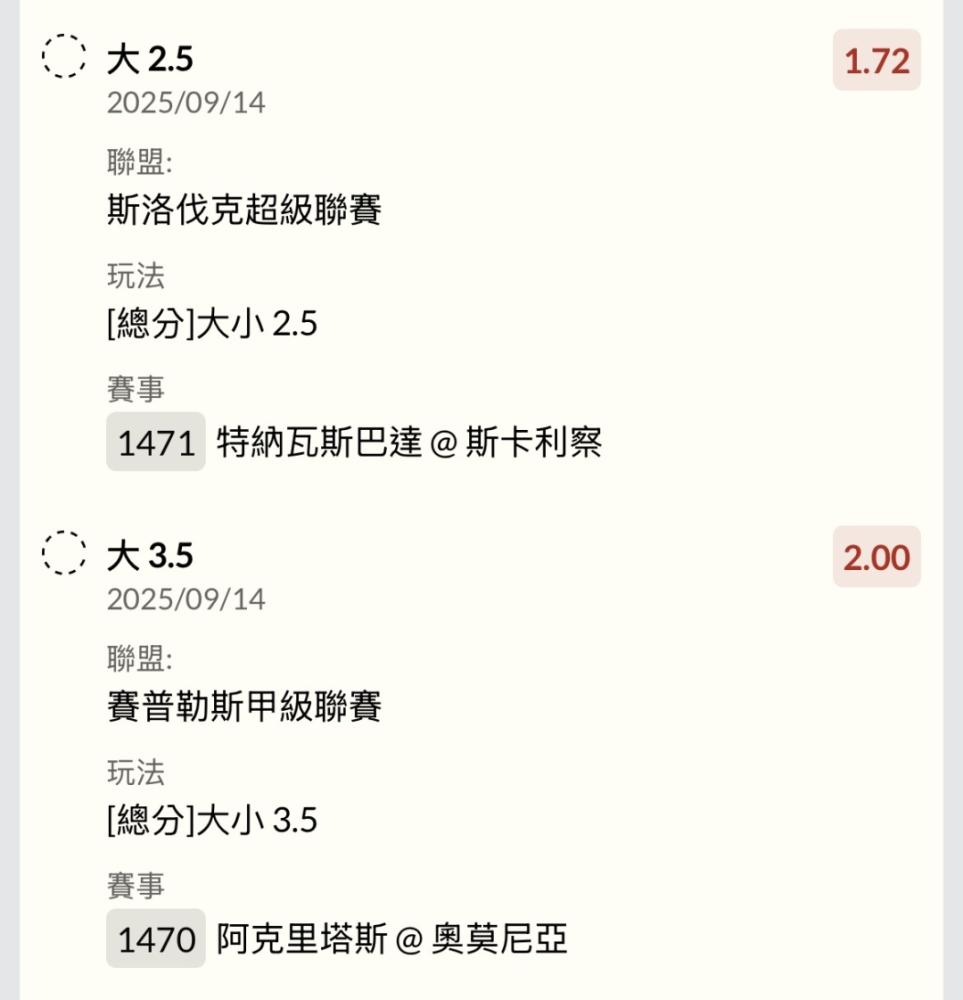The width and height of the screenshot is (963, 1000).
Task: Select the 大 2.5 bet circle
Action: pyautogui.click(x=64, y=56)
